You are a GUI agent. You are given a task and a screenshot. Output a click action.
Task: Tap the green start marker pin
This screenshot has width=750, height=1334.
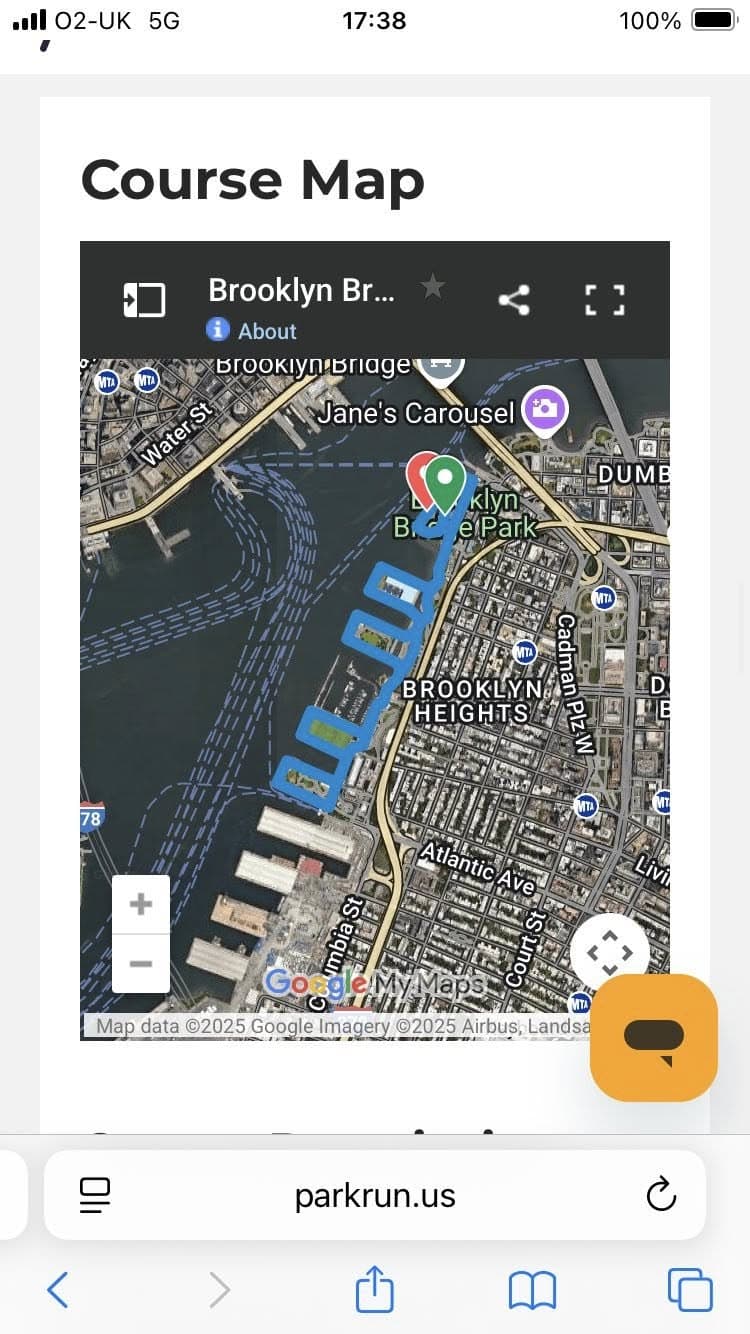[446, 482]
